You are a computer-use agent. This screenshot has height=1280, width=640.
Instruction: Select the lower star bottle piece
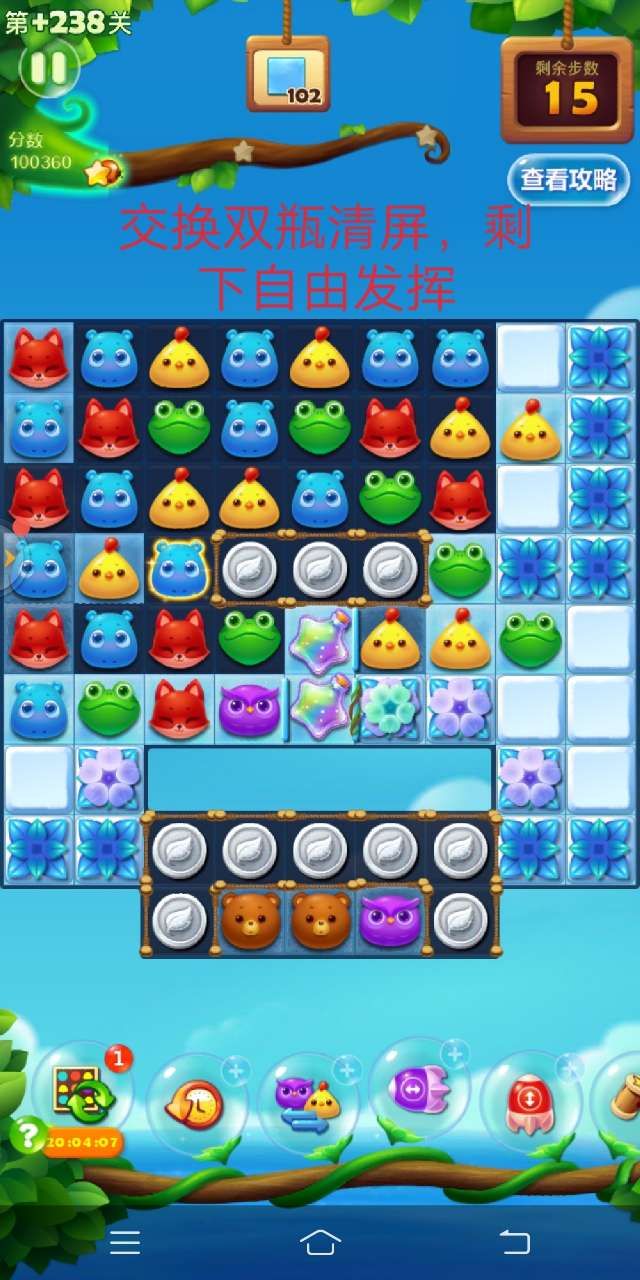319,706
